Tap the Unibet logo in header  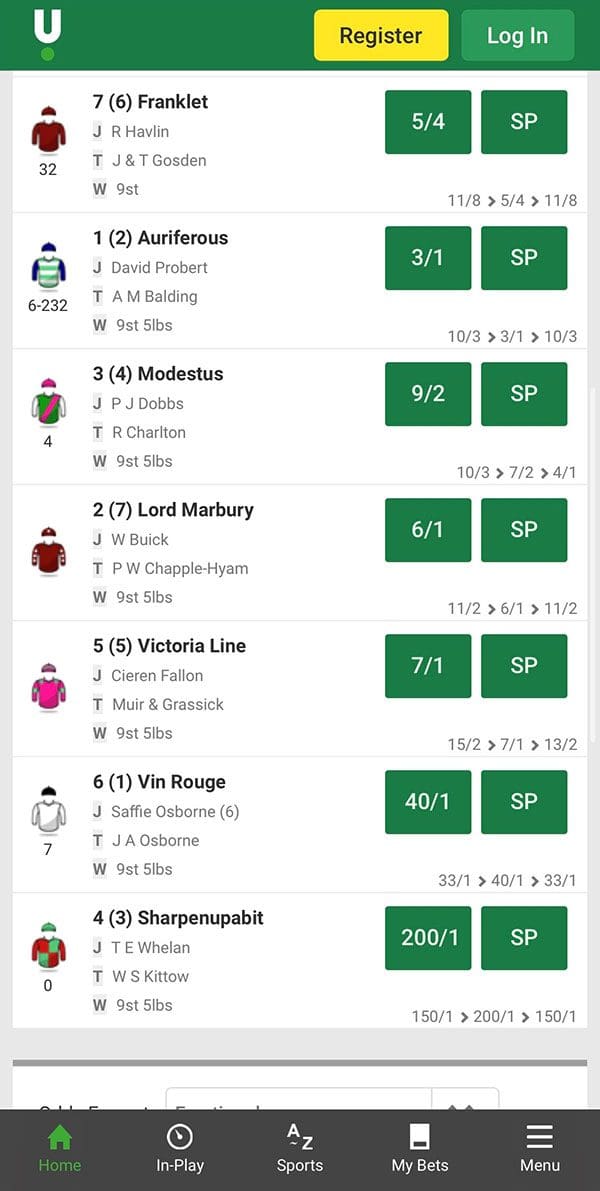pyautogui.click(x=47, y=35)
